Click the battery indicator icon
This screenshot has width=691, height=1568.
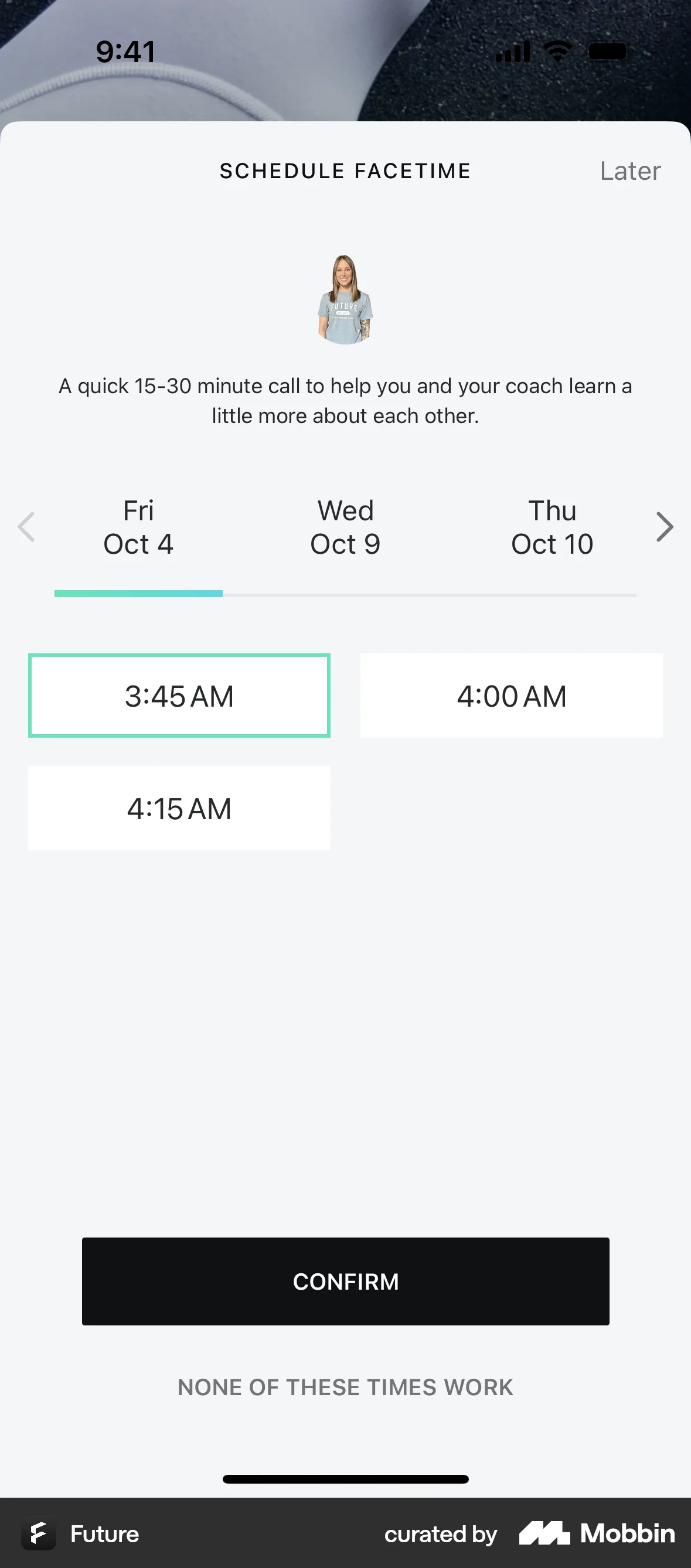(x=606, y=52)
